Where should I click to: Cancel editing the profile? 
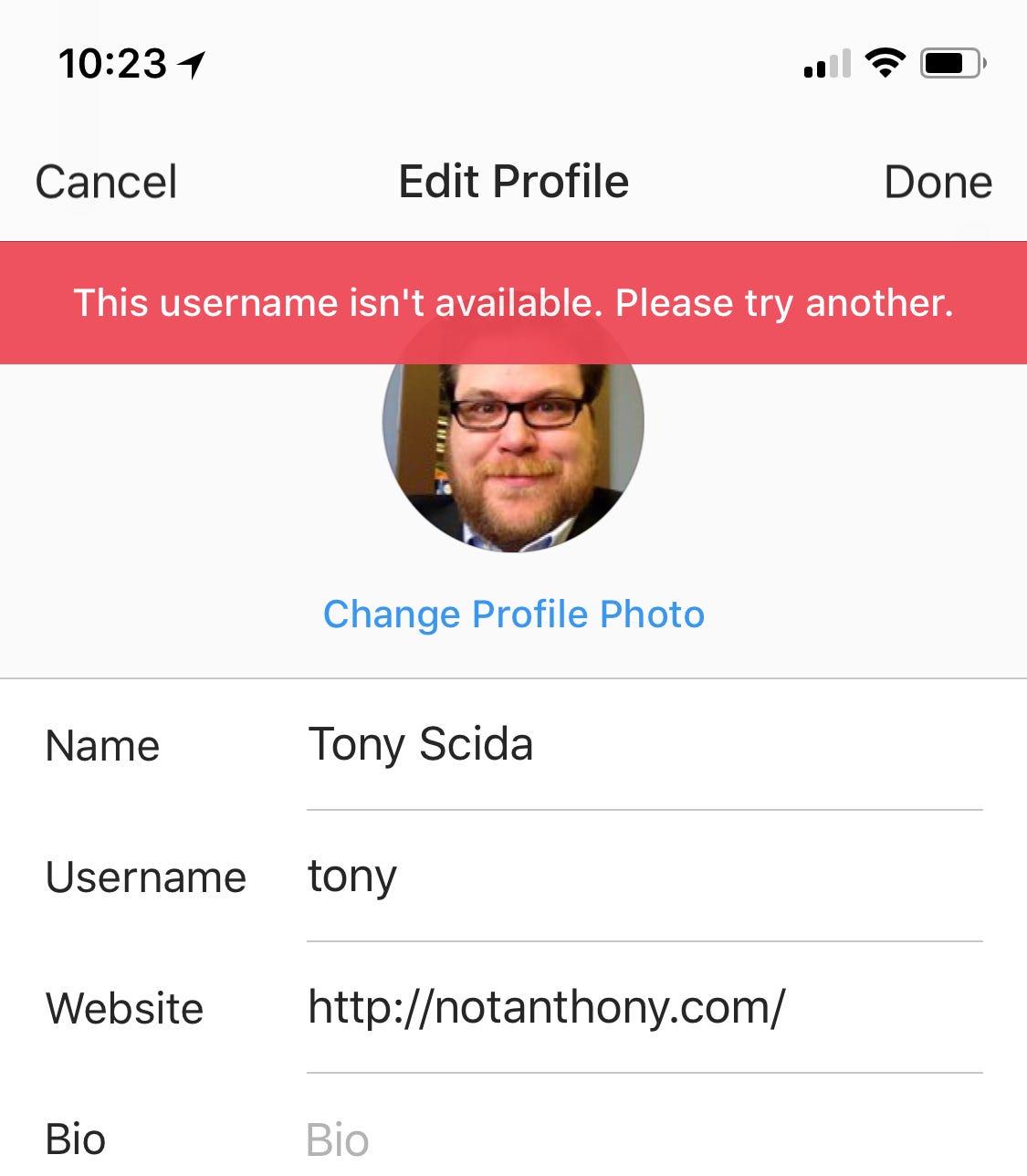click(106, 182)
